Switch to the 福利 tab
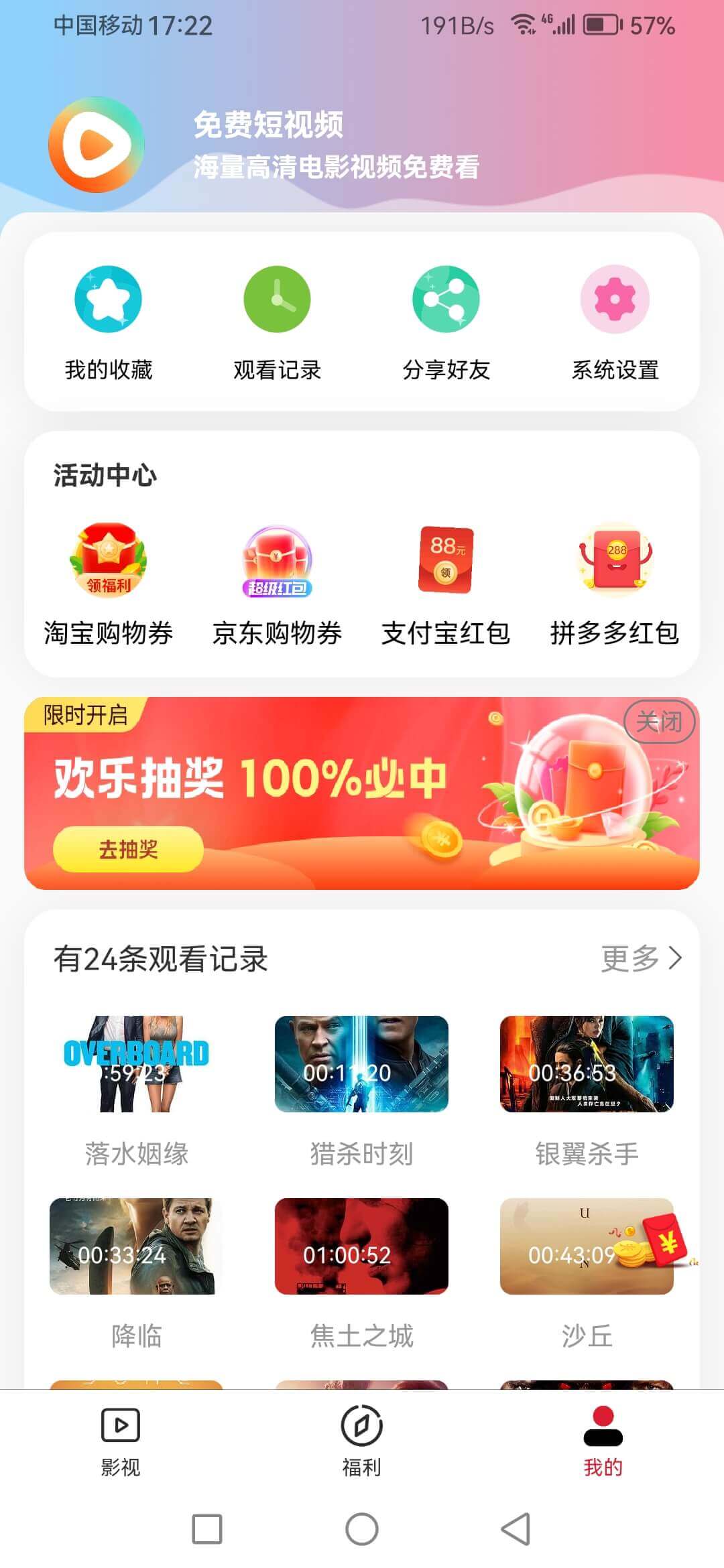Image resolution: width=724 pixels, height=1568 pixels. click(362, 1439)
